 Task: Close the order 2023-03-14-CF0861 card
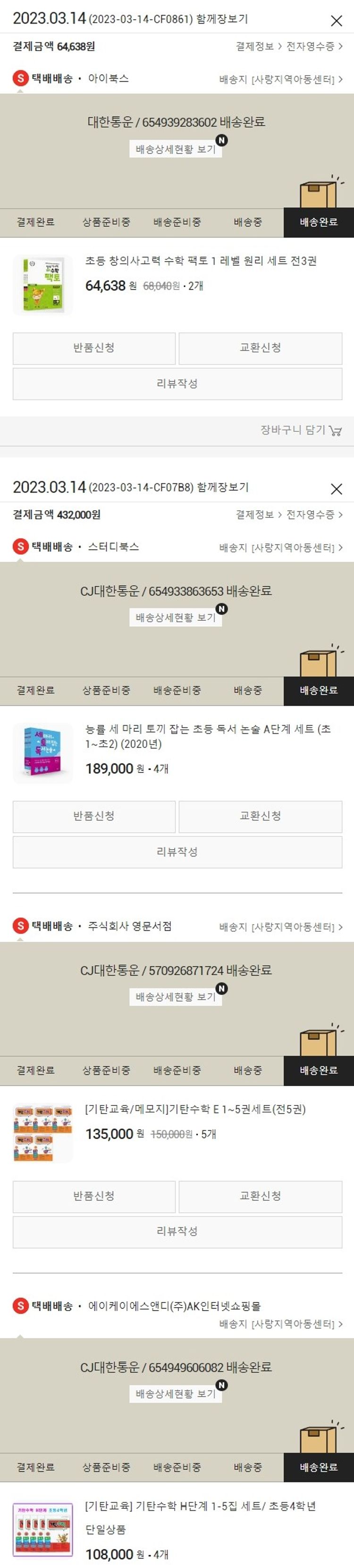pyautogui.click(x=336, y=21)
